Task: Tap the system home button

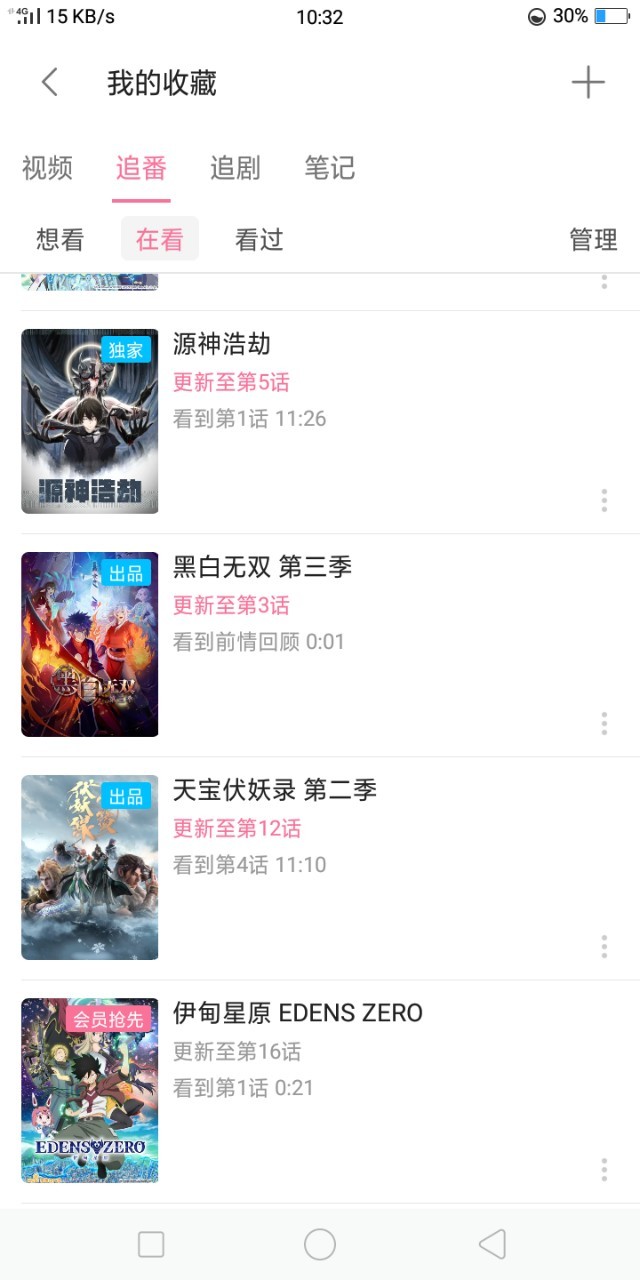Action: (x=320, y=1244)
